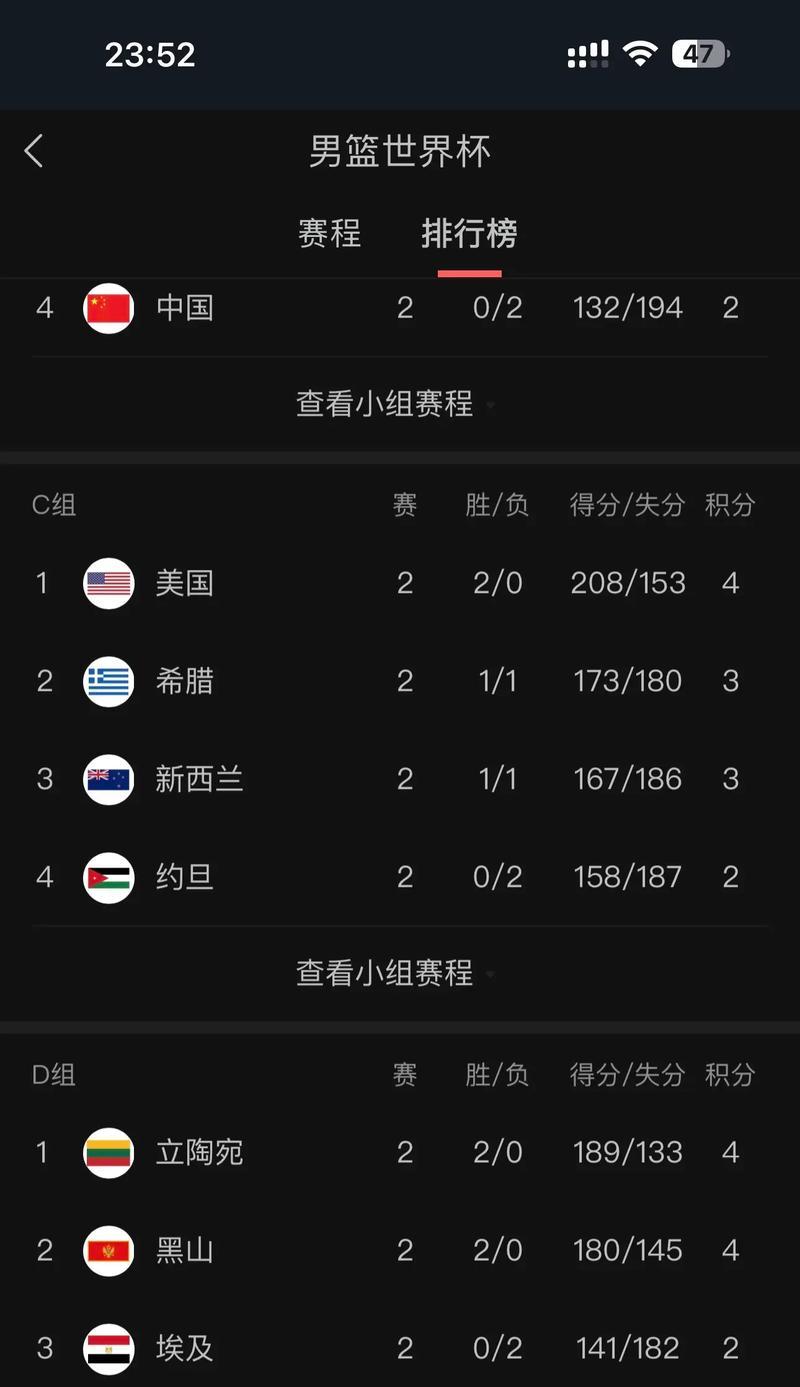The height and width of the screenshot is (1387, 800).
Task: Open the 约旦 team row
Action: 400,877
